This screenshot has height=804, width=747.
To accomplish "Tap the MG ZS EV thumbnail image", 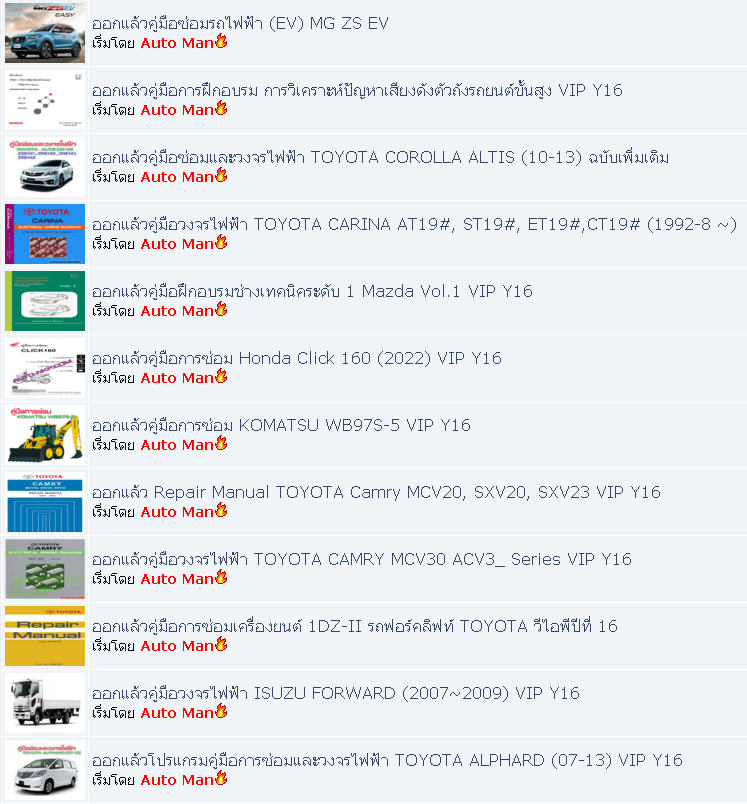I will click(45, 34).
